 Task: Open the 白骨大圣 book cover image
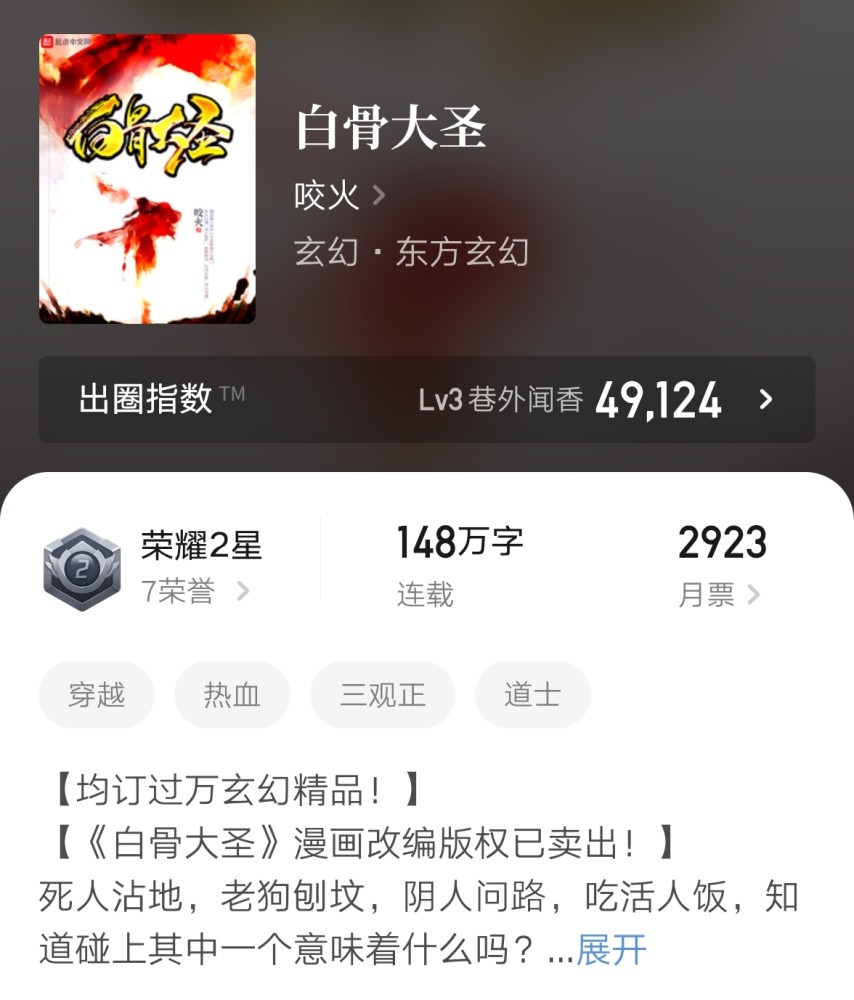point(147,179)
